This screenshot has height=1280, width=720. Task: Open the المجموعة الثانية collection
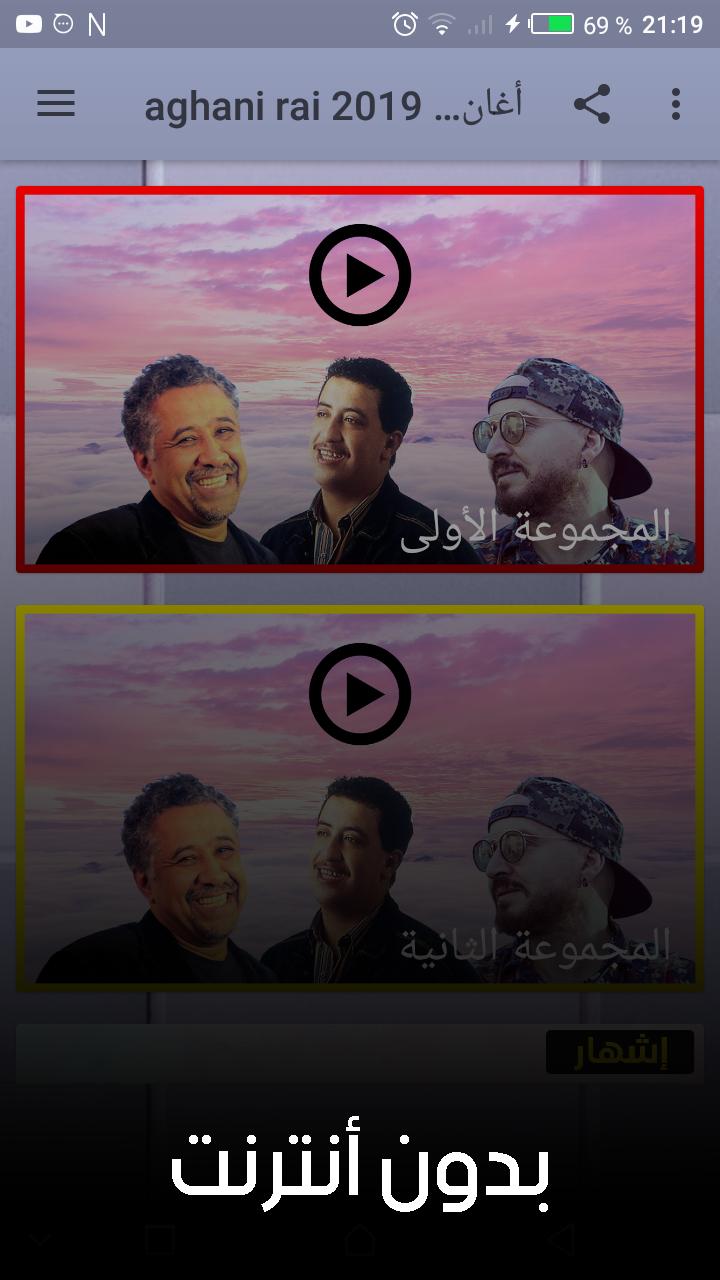click(x=360, y=796)
